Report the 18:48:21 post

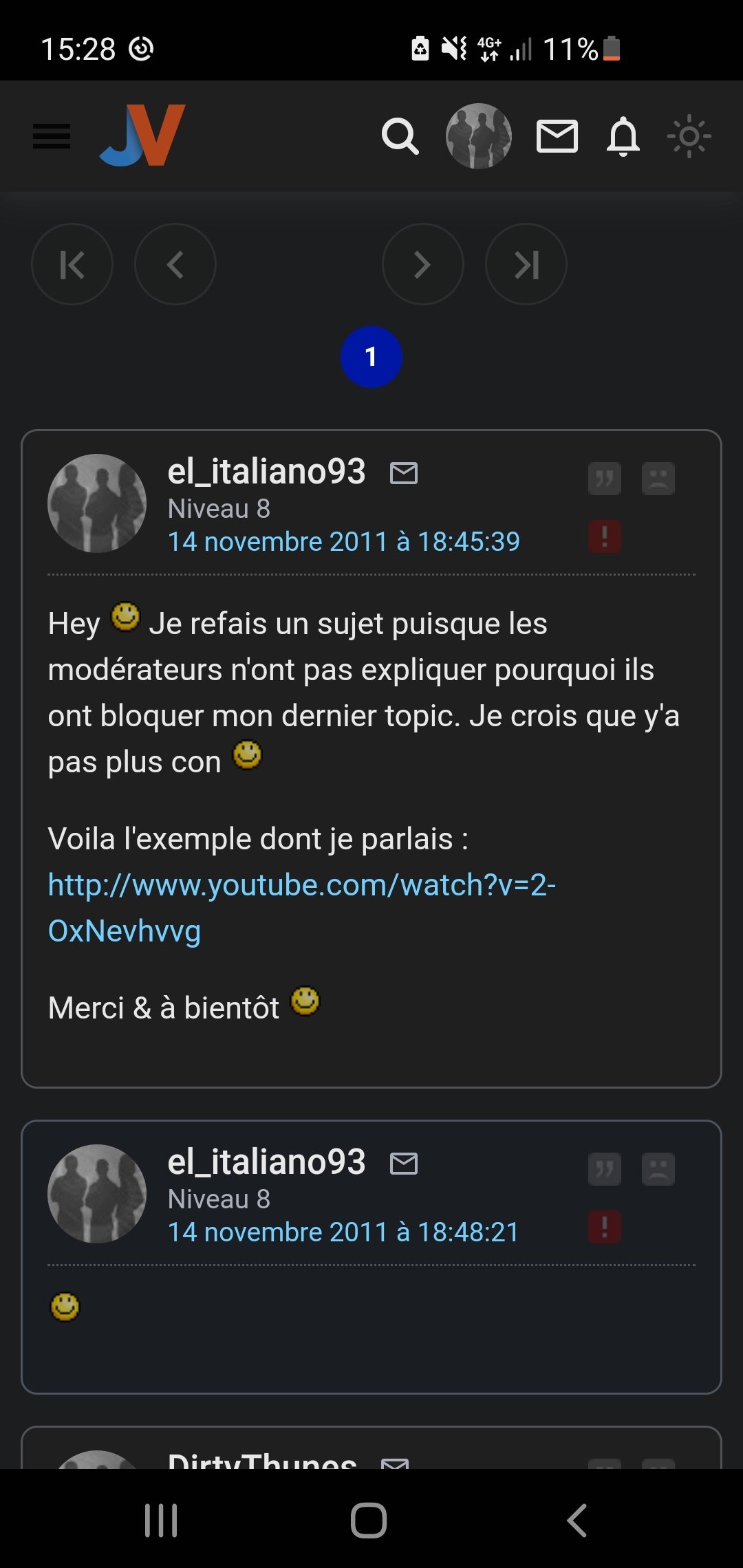pos(605,1227)
